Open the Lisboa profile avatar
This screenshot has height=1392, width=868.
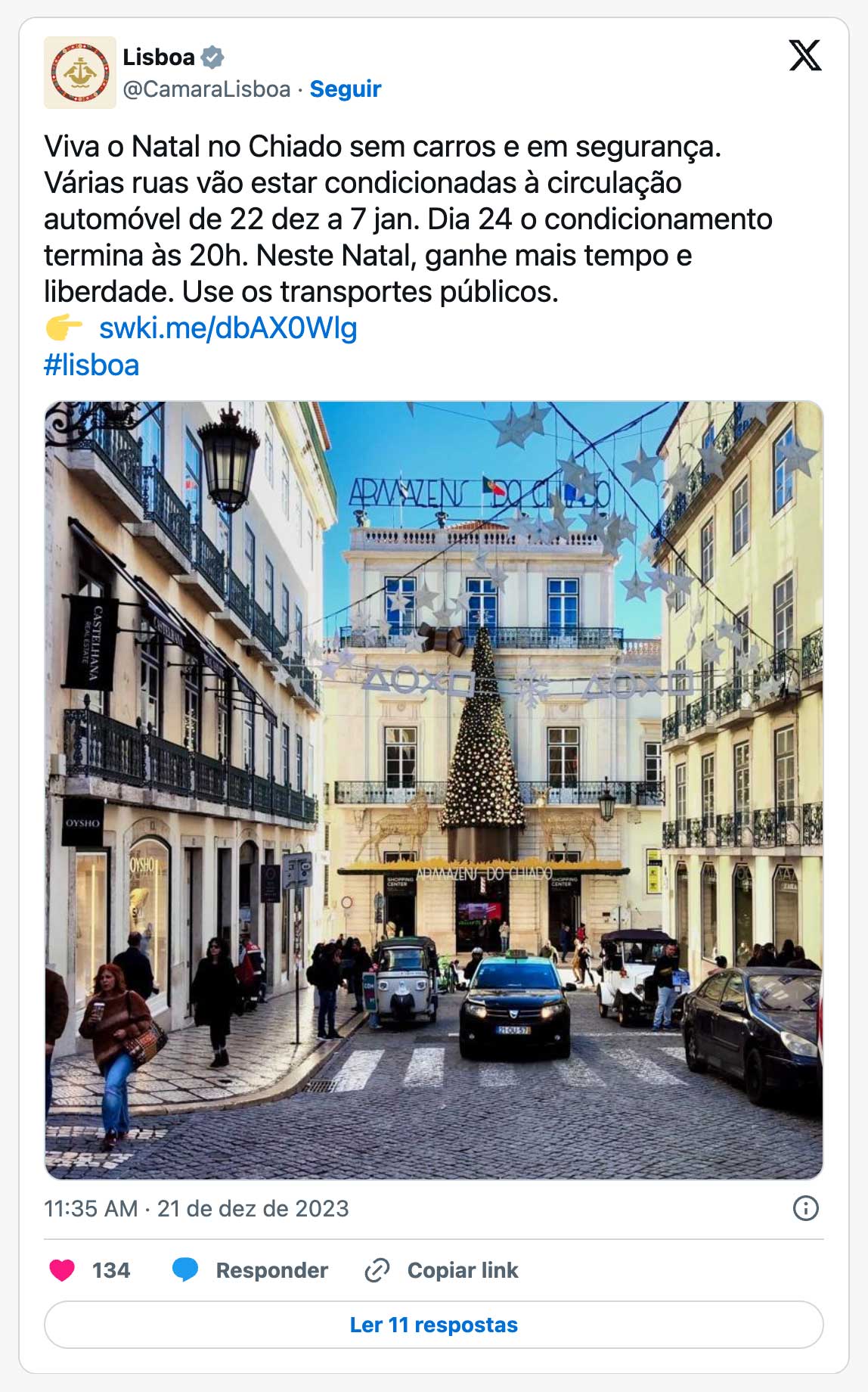[x=79, y=73]
